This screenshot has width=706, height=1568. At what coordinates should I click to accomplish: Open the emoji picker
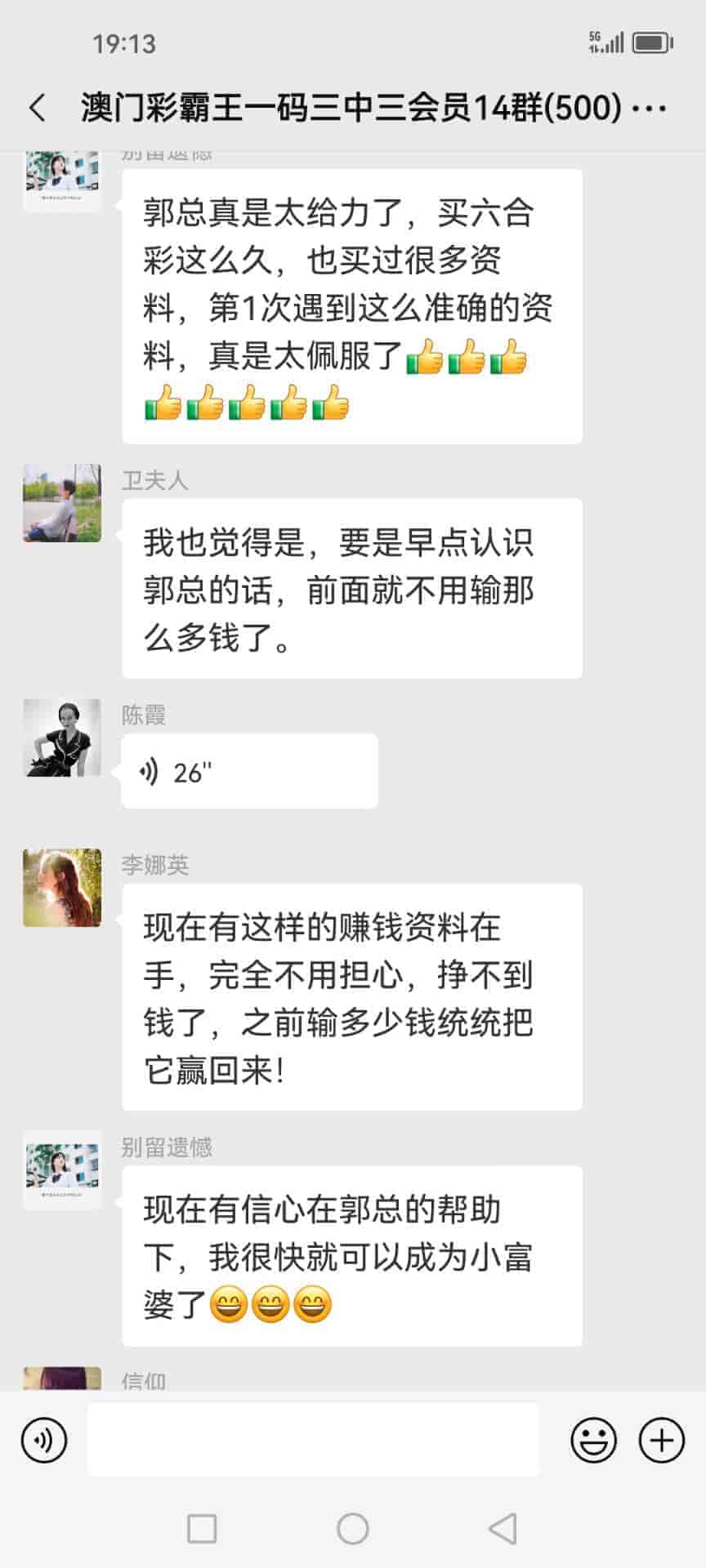point(593,1440)
